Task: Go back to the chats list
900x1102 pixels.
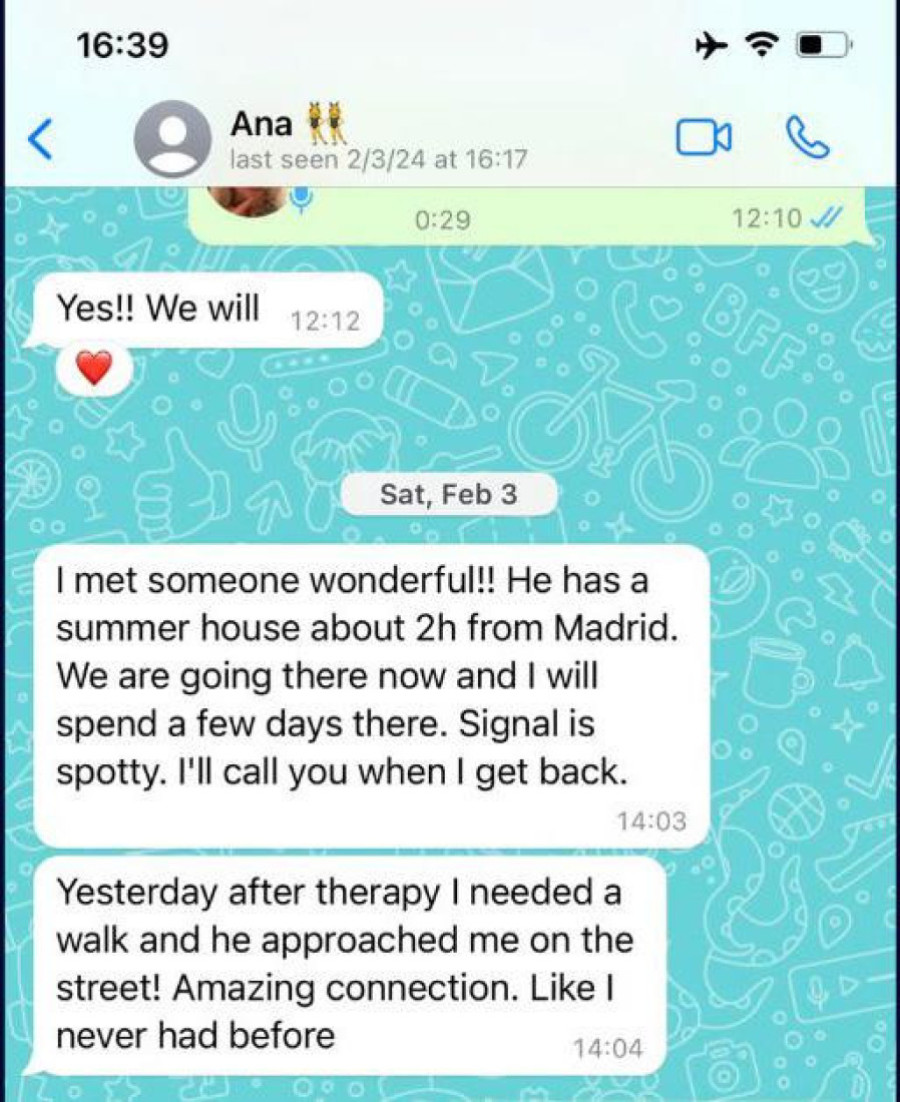Action: (x=40, y=140)
